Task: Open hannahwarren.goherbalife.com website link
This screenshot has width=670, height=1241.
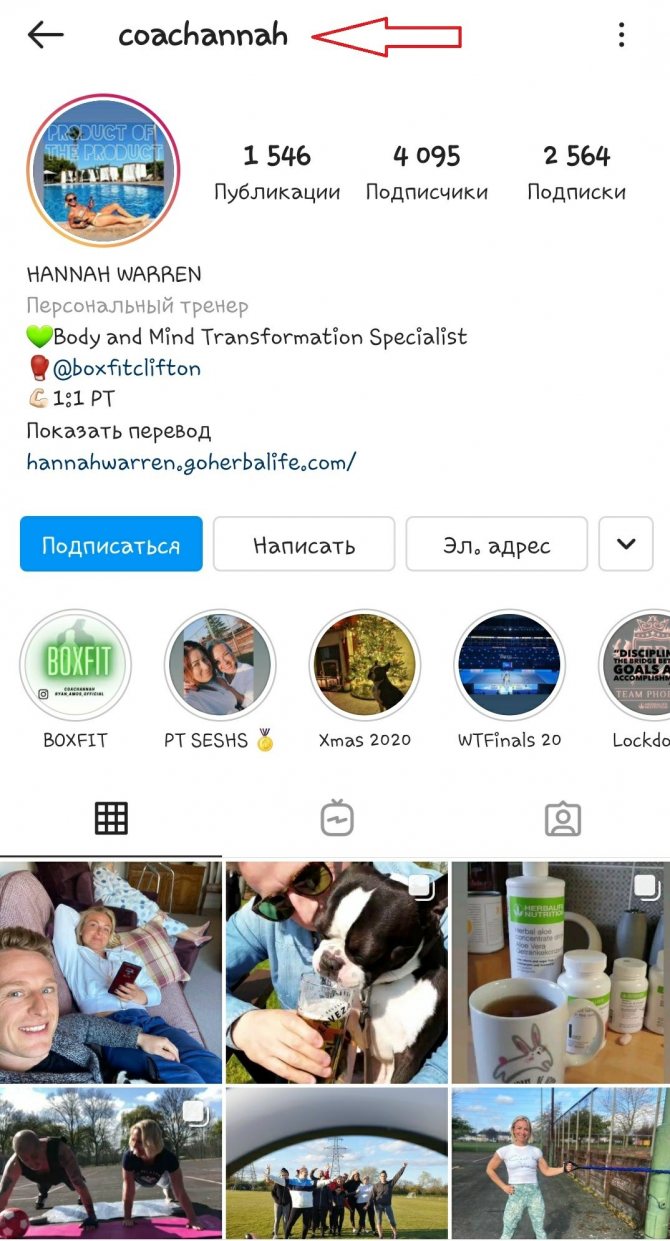Action: (191, 462)
